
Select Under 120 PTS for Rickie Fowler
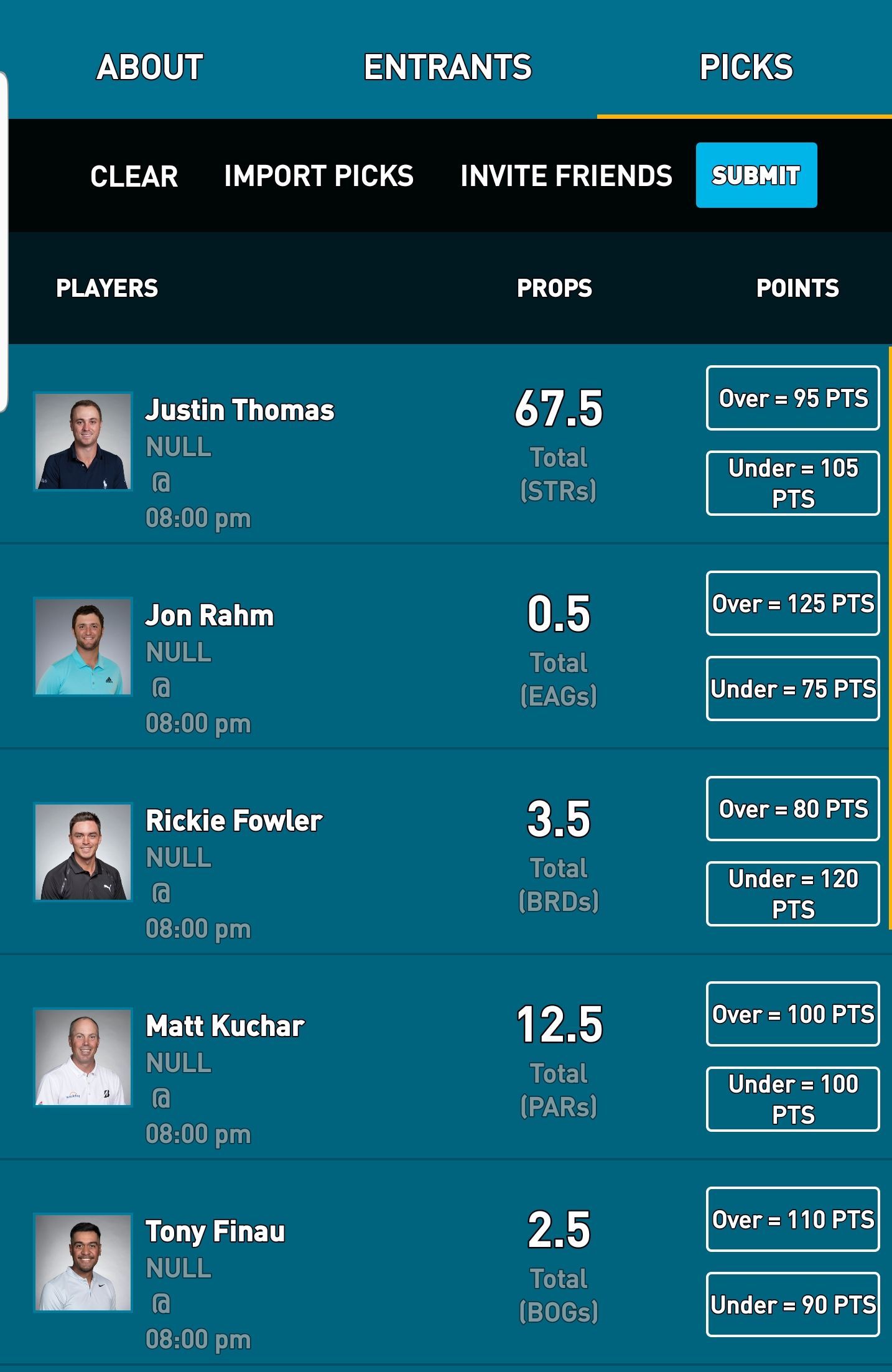tap(792, 894)
